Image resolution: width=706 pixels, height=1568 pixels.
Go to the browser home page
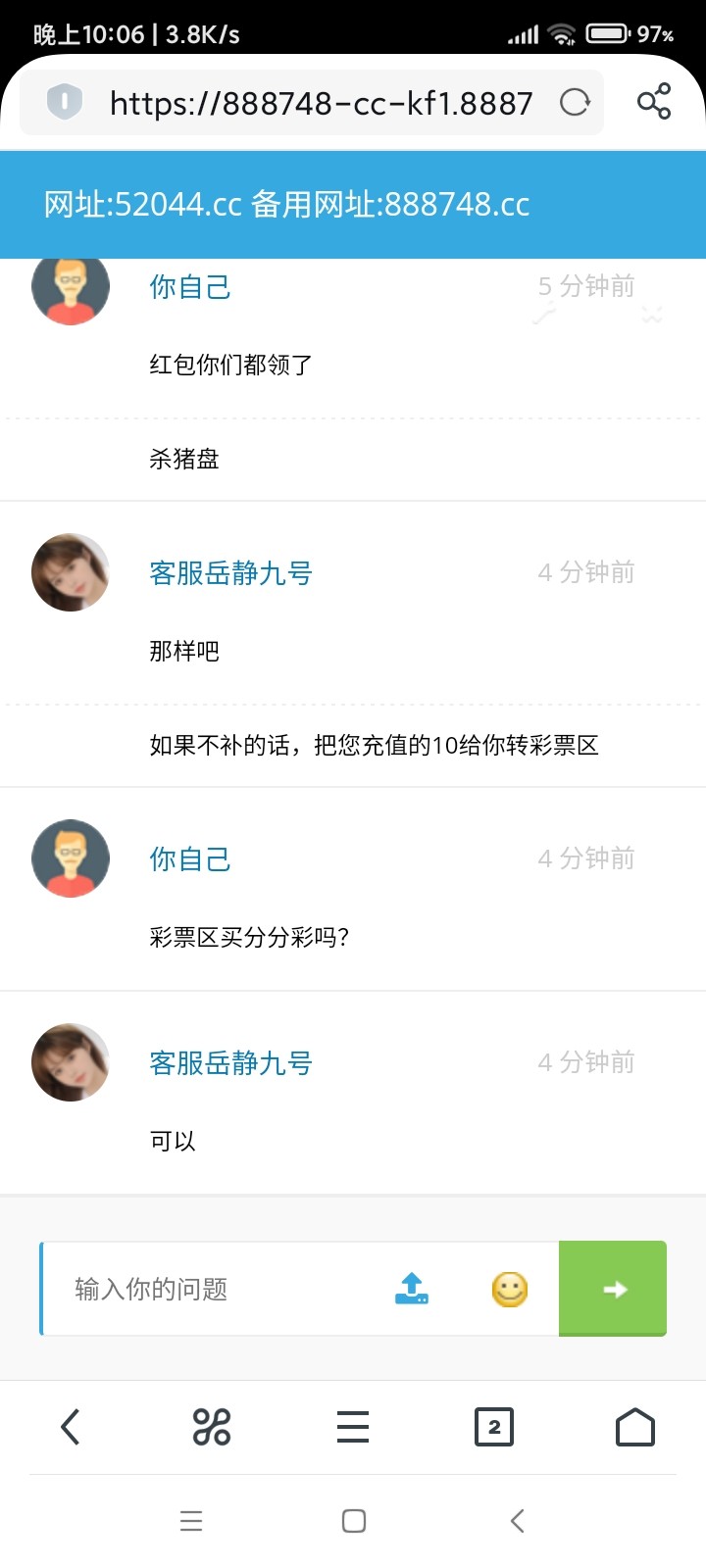click(634, 1427)
